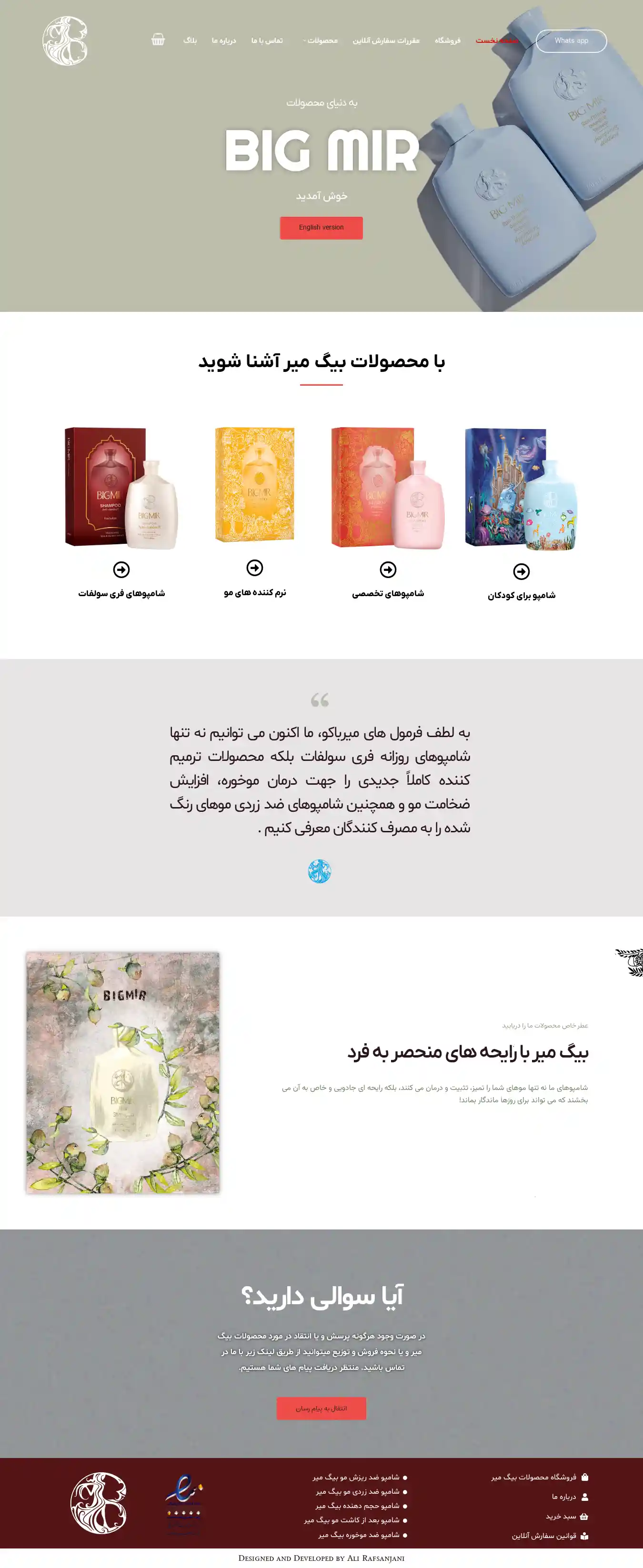Screen dimensions: 643x1568
Task: Open درباره ما in the top menu
Action: 223,41
